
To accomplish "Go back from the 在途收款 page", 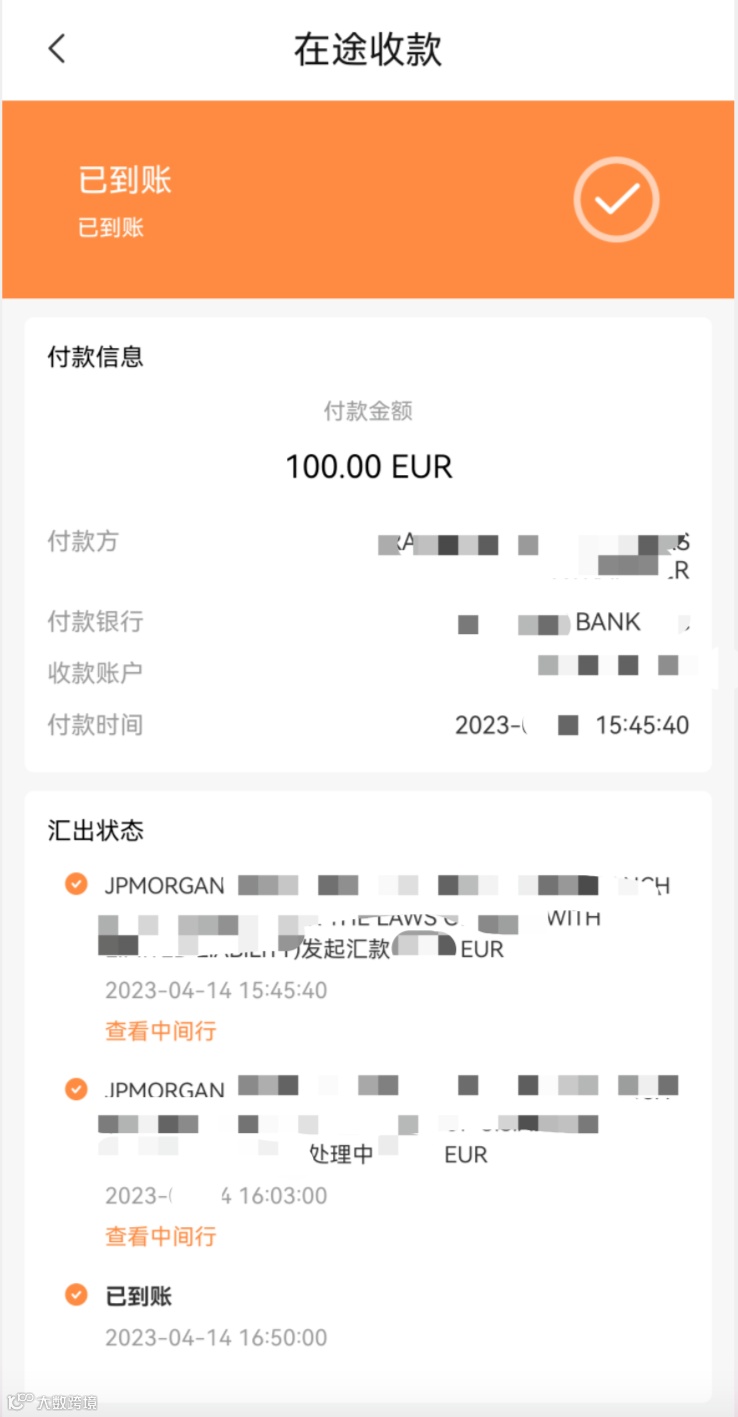I will (x=57, y=48).
